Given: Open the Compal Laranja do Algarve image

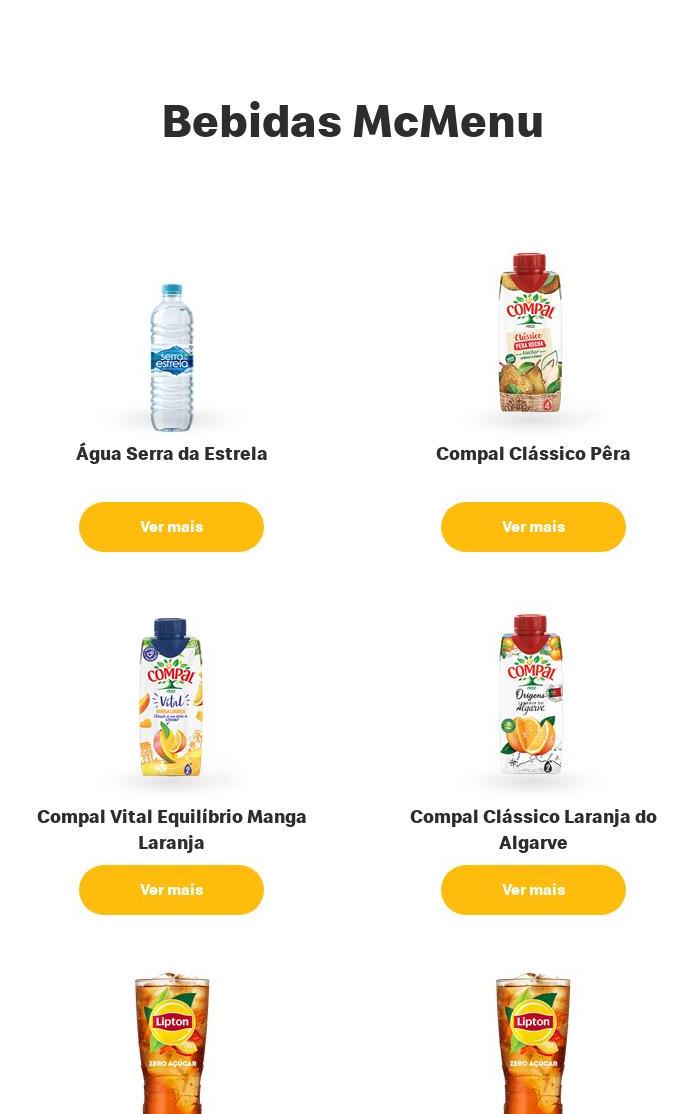Looking at the screenshot, I should point(530,695).
